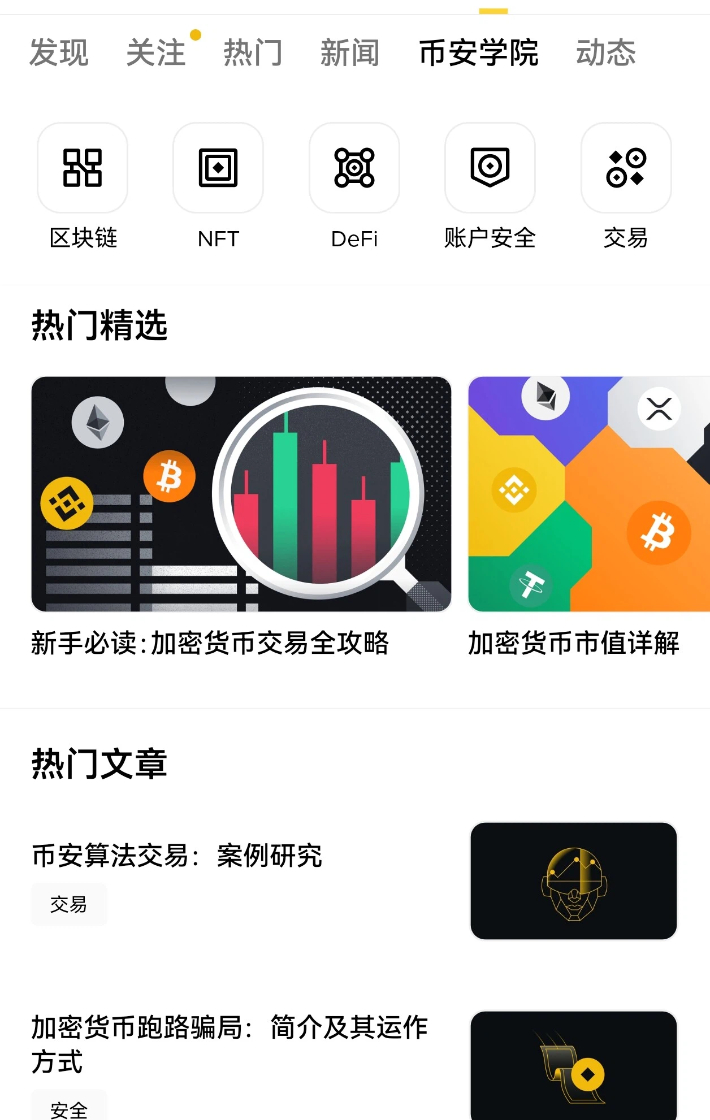Switch to the 发现 tab
Viewport: 710px width, 1120px height.
[x=59, y=52]
